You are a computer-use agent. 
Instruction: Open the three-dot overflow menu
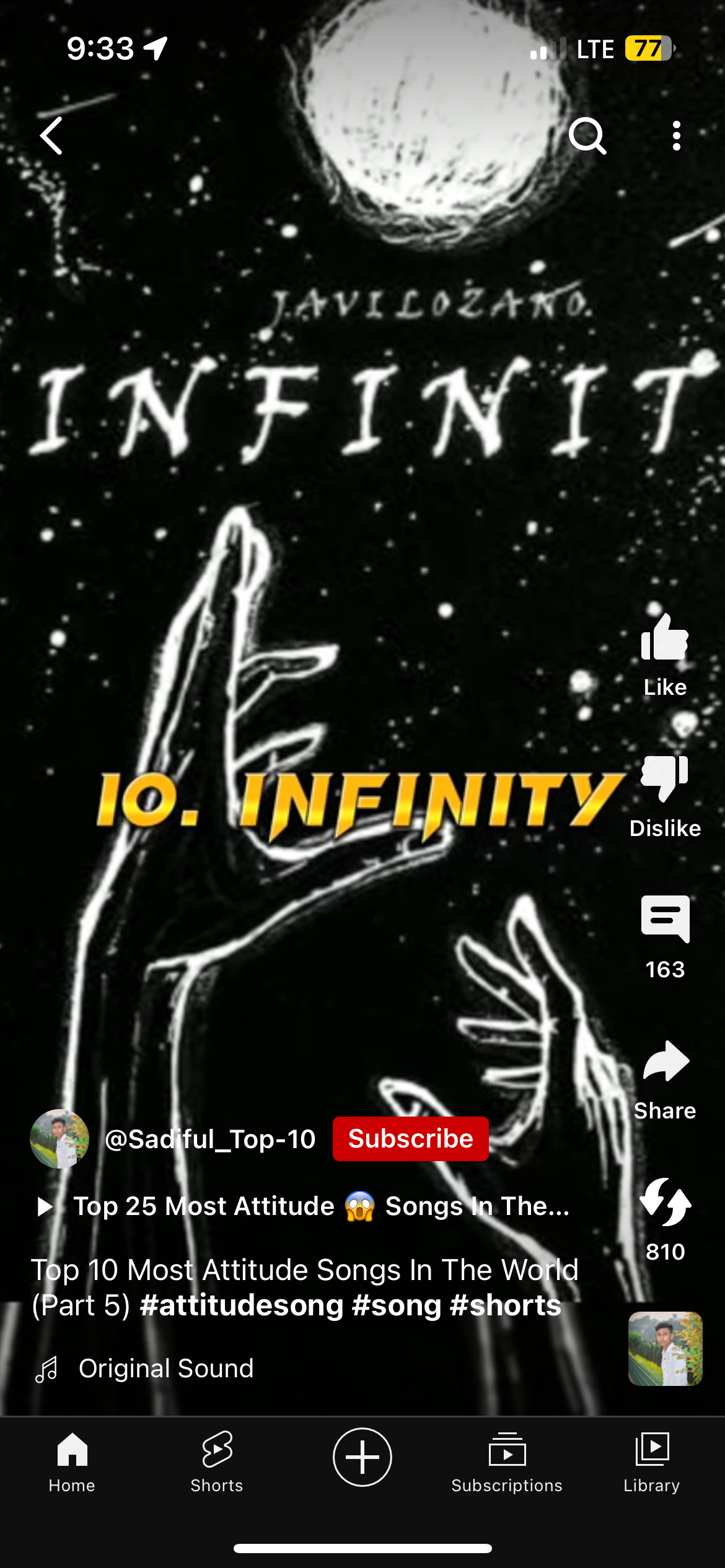coord(676,136)
